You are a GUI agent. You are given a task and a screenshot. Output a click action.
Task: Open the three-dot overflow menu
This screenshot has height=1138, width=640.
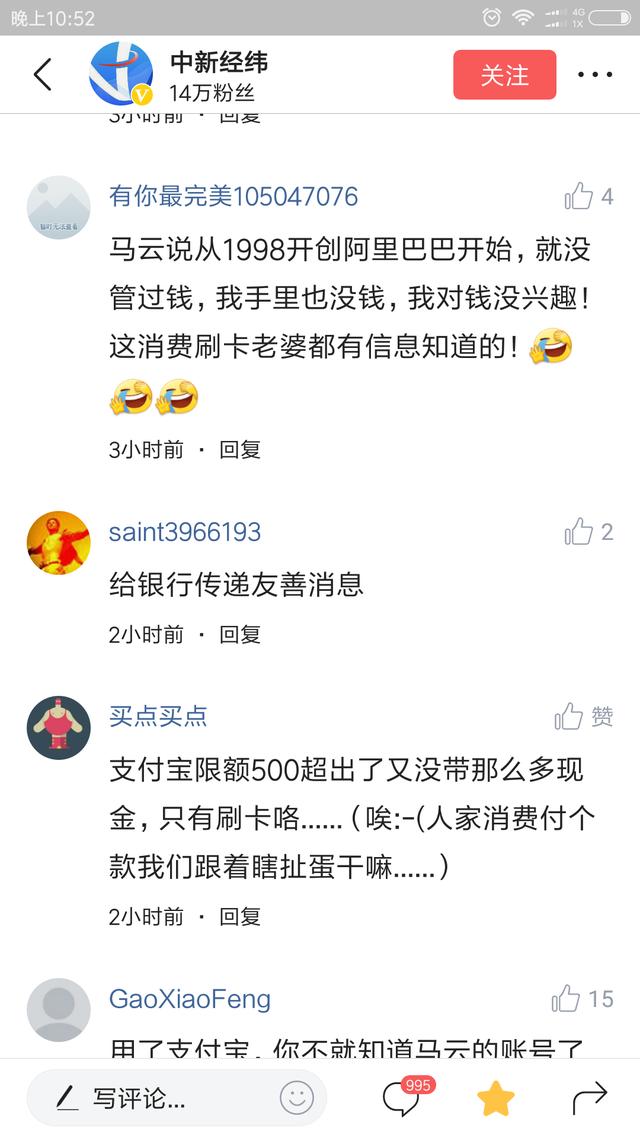point(595,75)
